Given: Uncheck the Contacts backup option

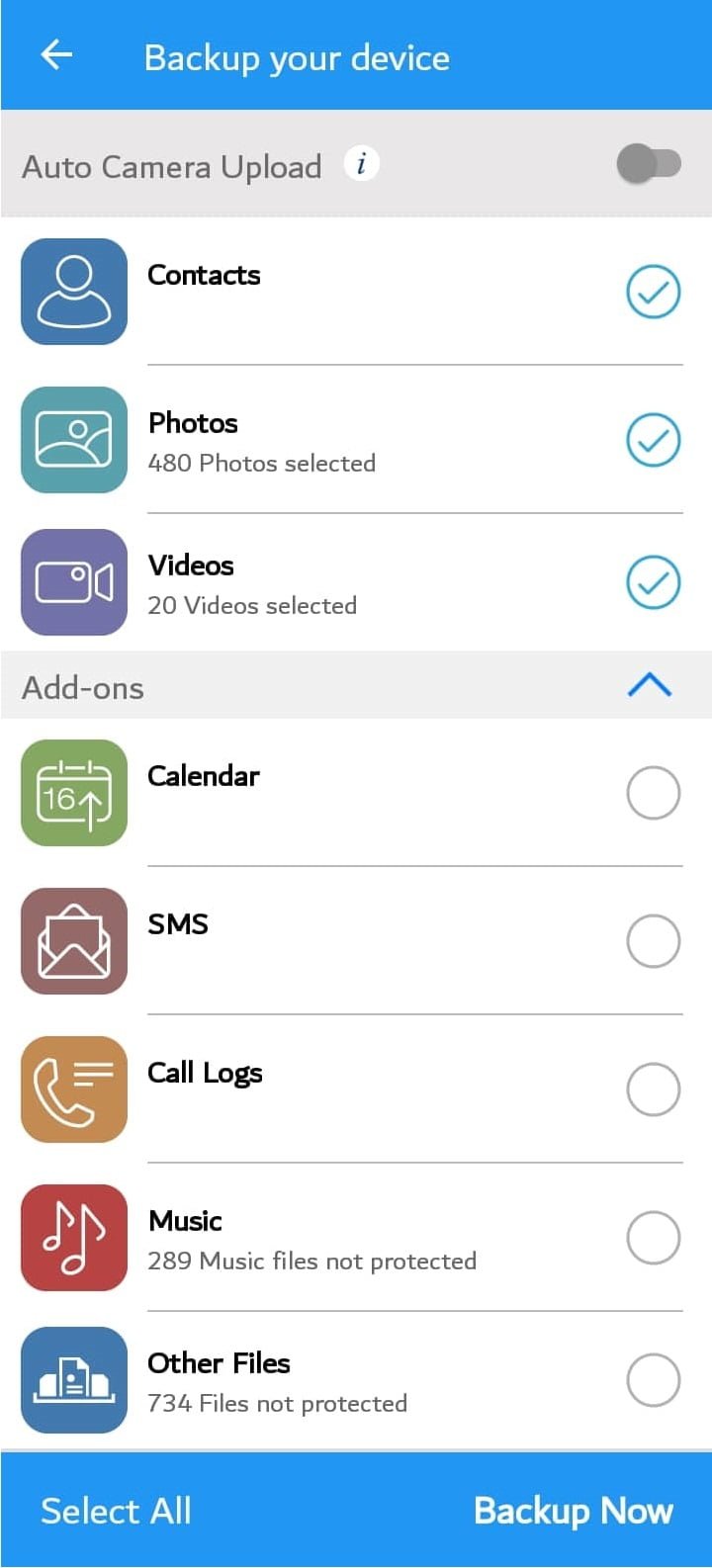Looking at the screenshot, I should click(654, 292).
